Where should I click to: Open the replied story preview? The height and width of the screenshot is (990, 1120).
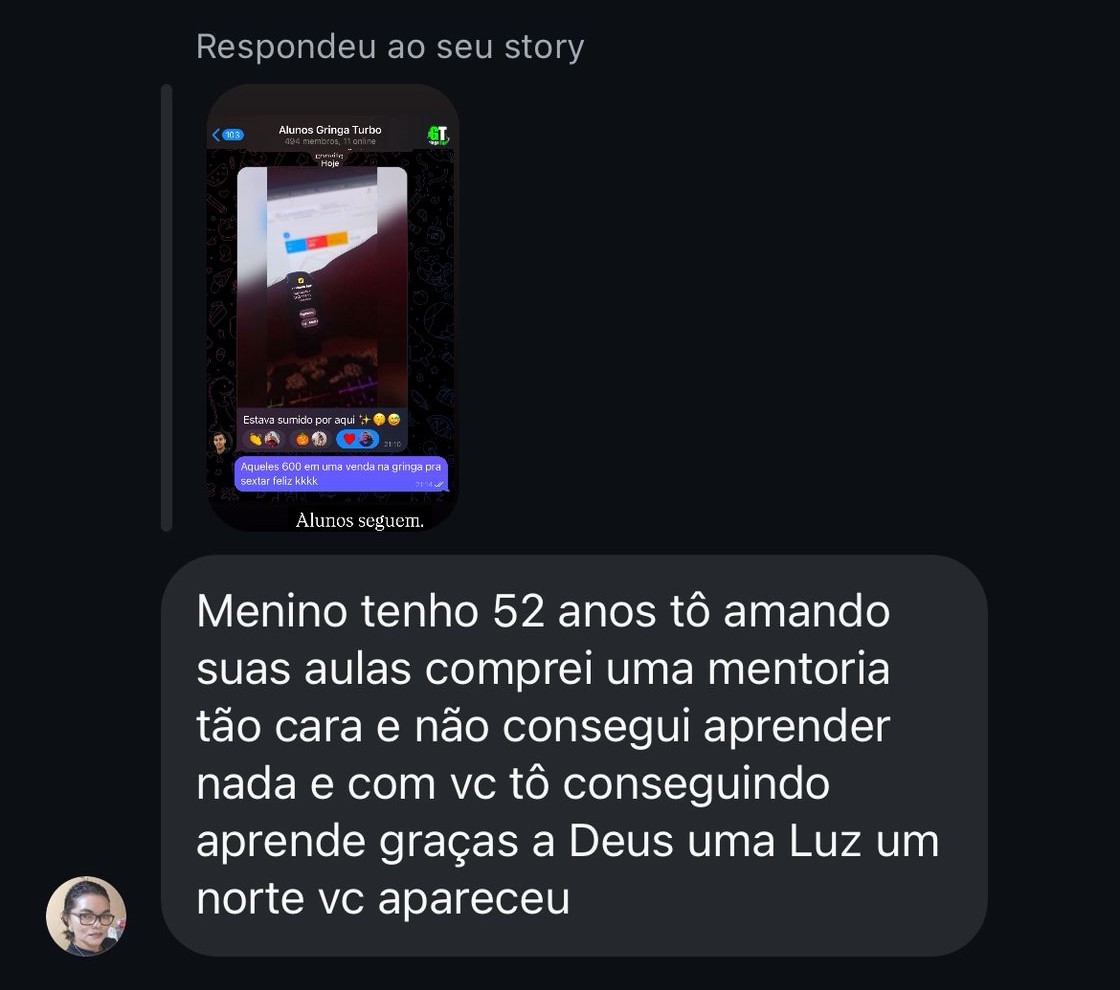(332, 308)
